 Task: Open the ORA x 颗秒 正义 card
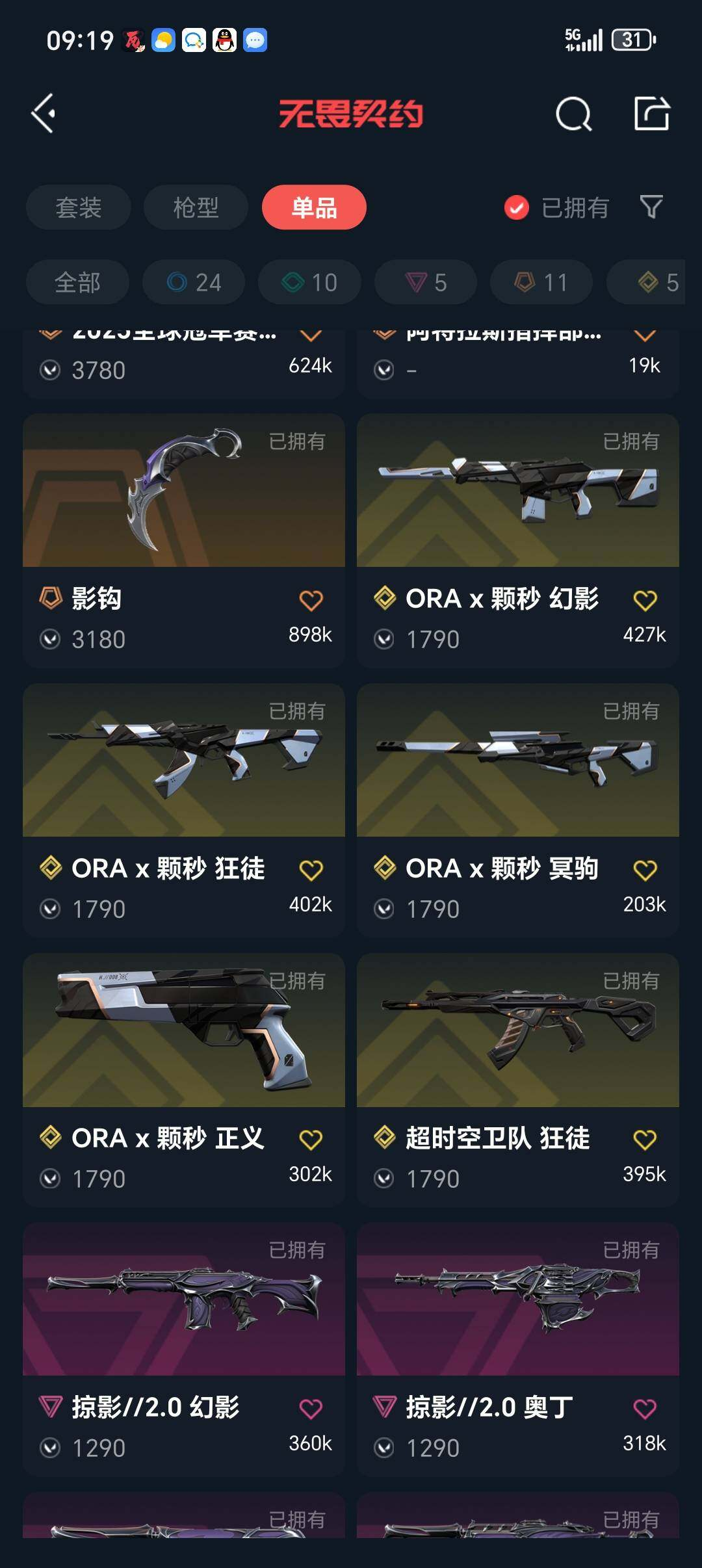click(x=184, y=1080)
